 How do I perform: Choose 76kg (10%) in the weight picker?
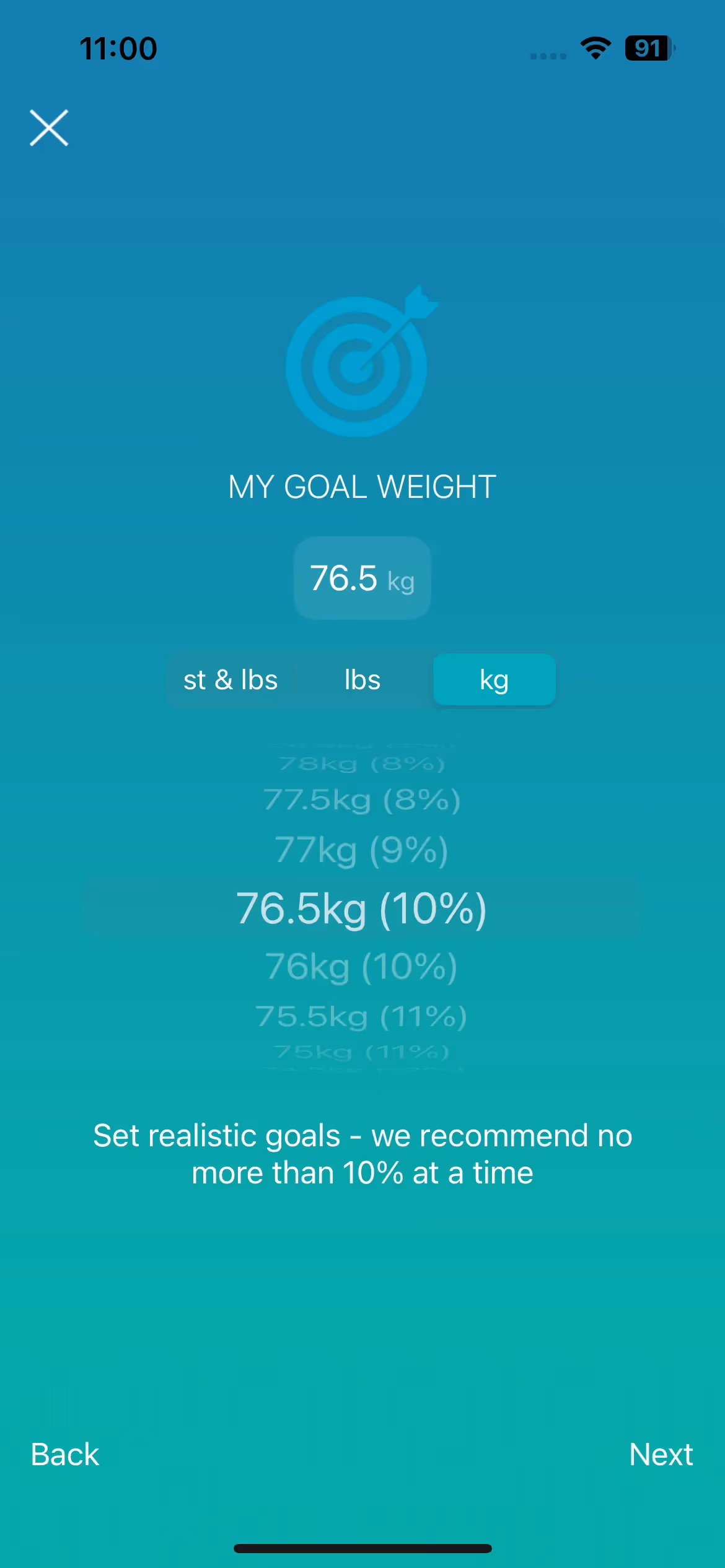(x=362, y=966)
